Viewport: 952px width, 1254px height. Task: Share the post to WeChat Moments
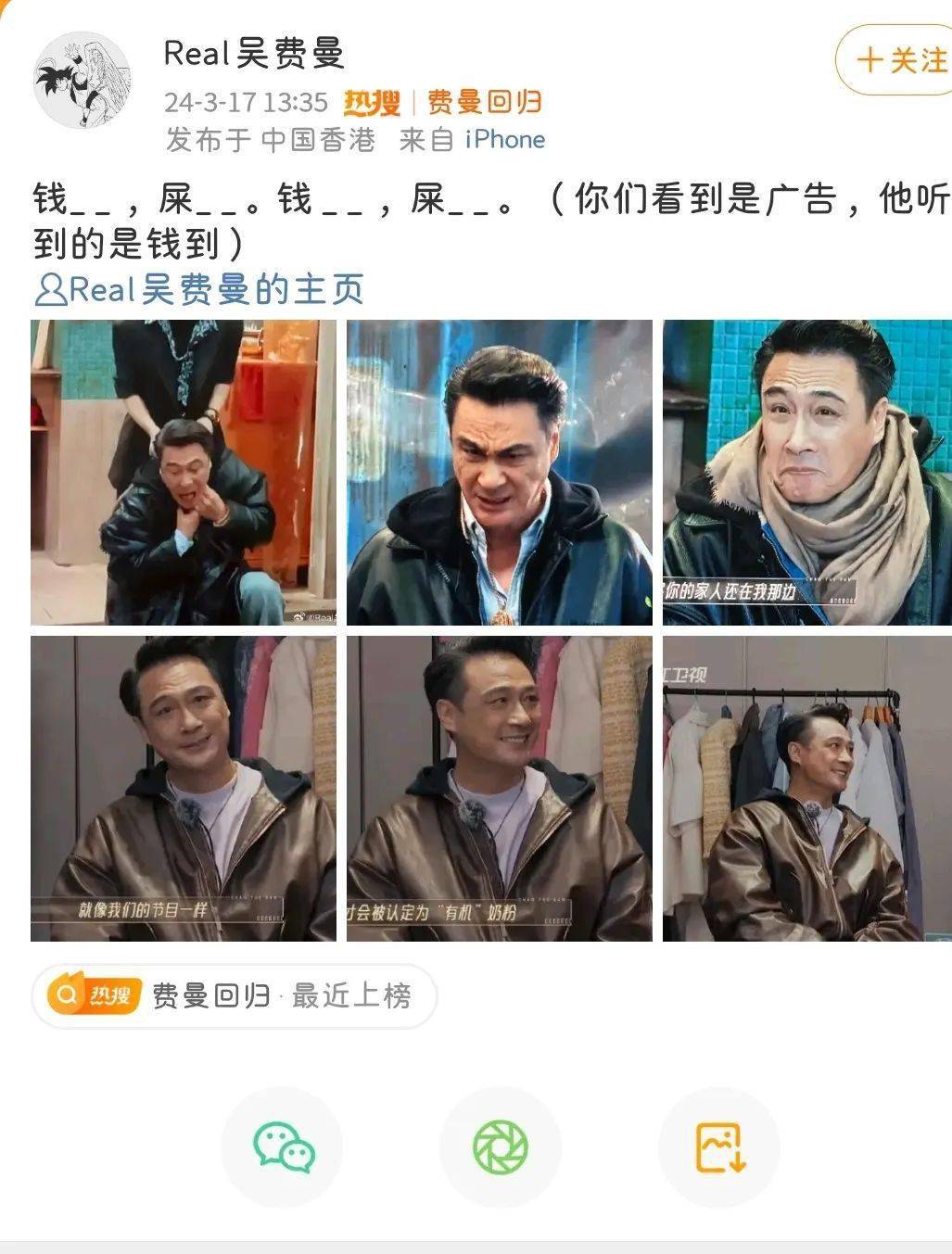pyautogui.click(x=500, y=1146)
